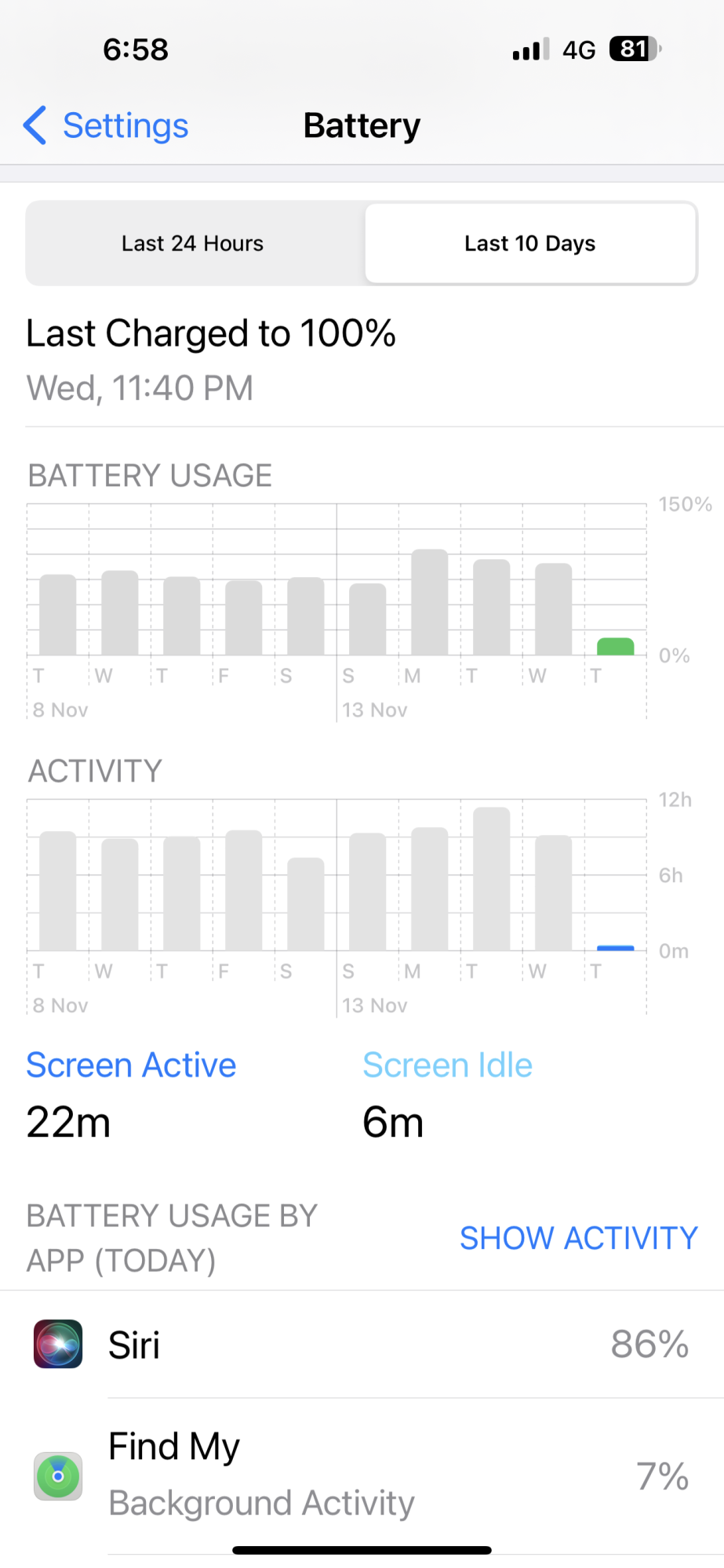Switch to Last 24 Hours view
724x1568 pixels.
point(193,243)
